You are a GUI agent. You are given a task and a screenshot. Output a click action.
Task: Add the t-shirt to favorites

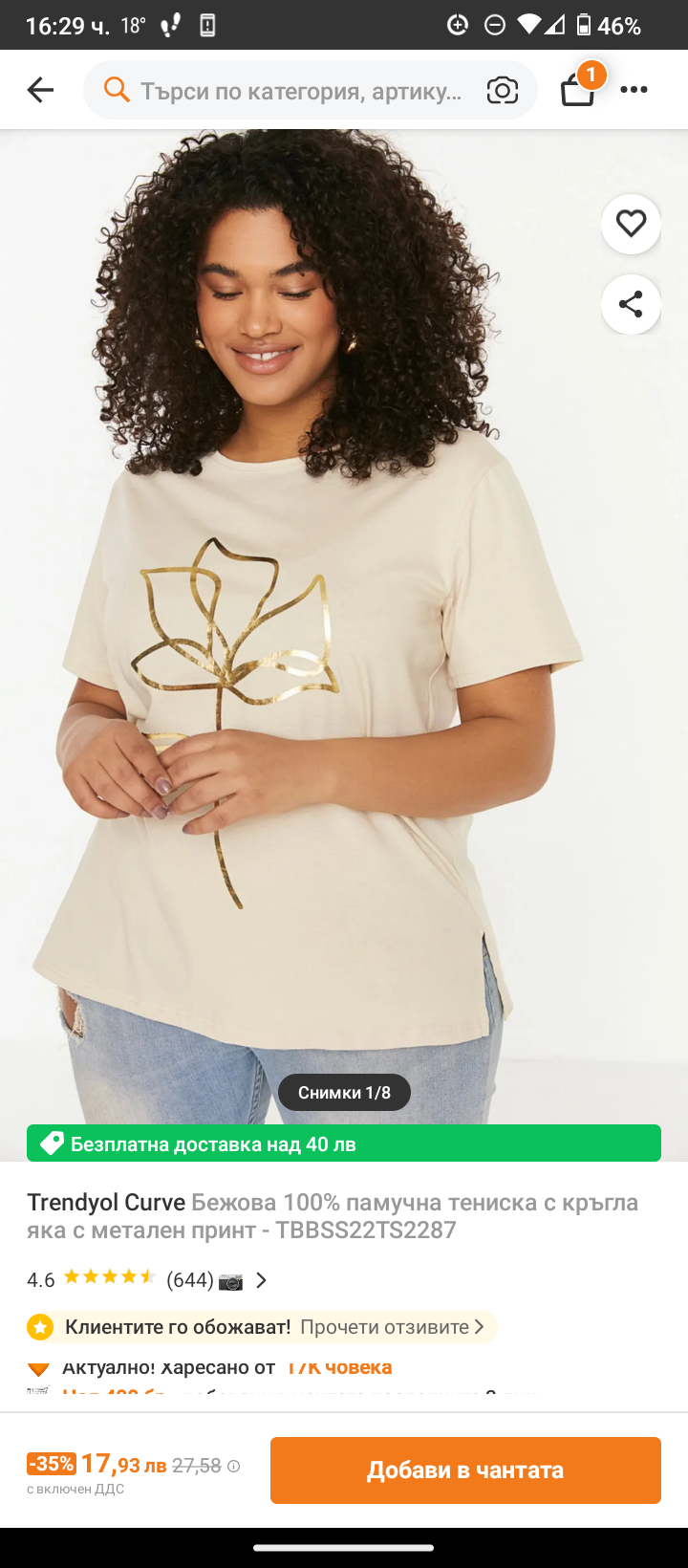pos(631,224)
